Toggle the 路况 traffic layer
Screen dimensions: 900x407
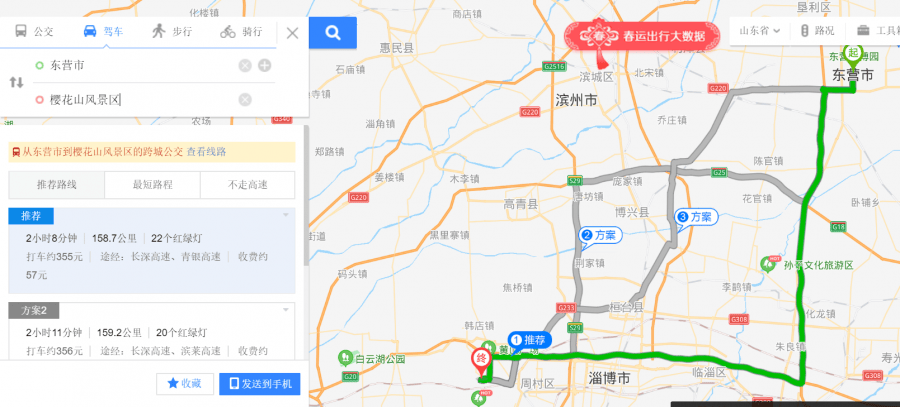(x=816, y=30)
